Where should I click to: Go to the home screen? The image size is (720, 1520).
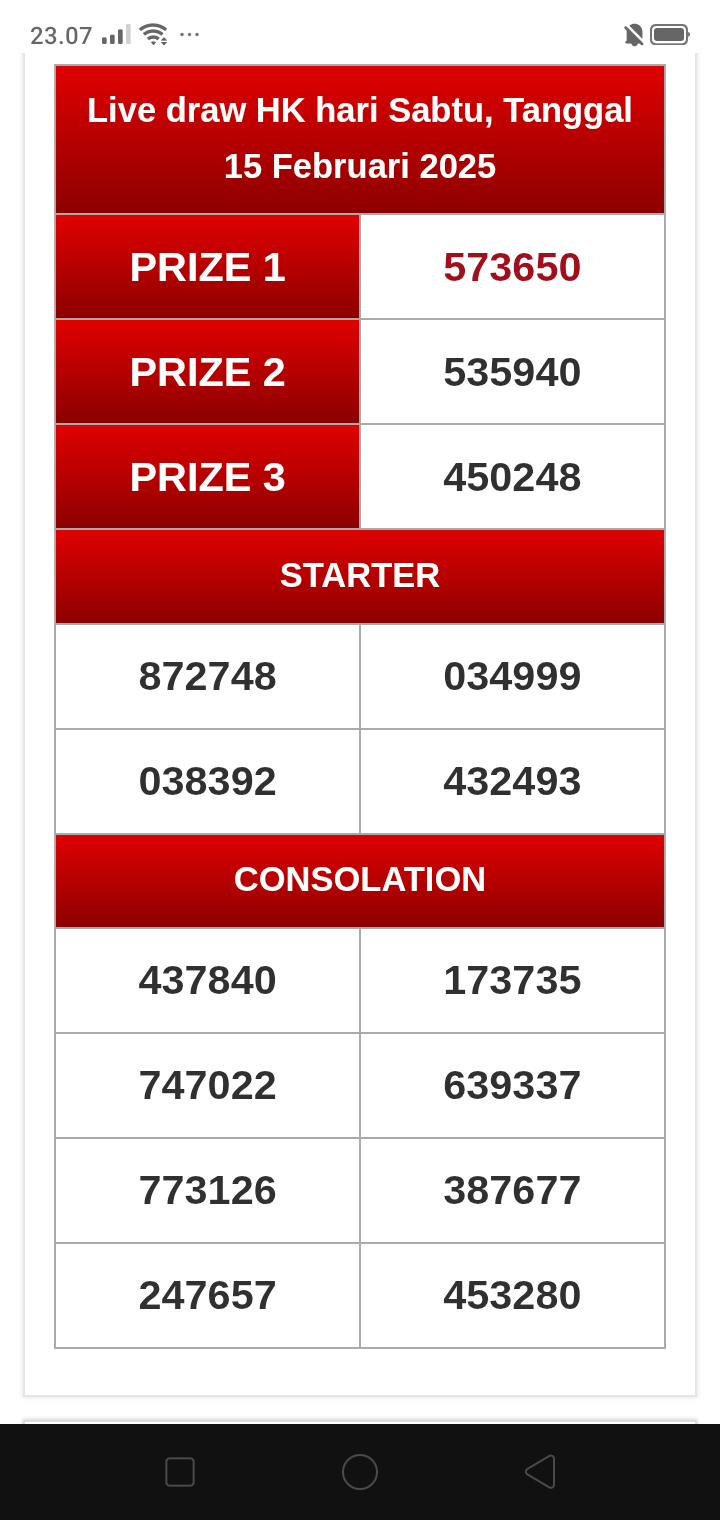pos(360,1472)
